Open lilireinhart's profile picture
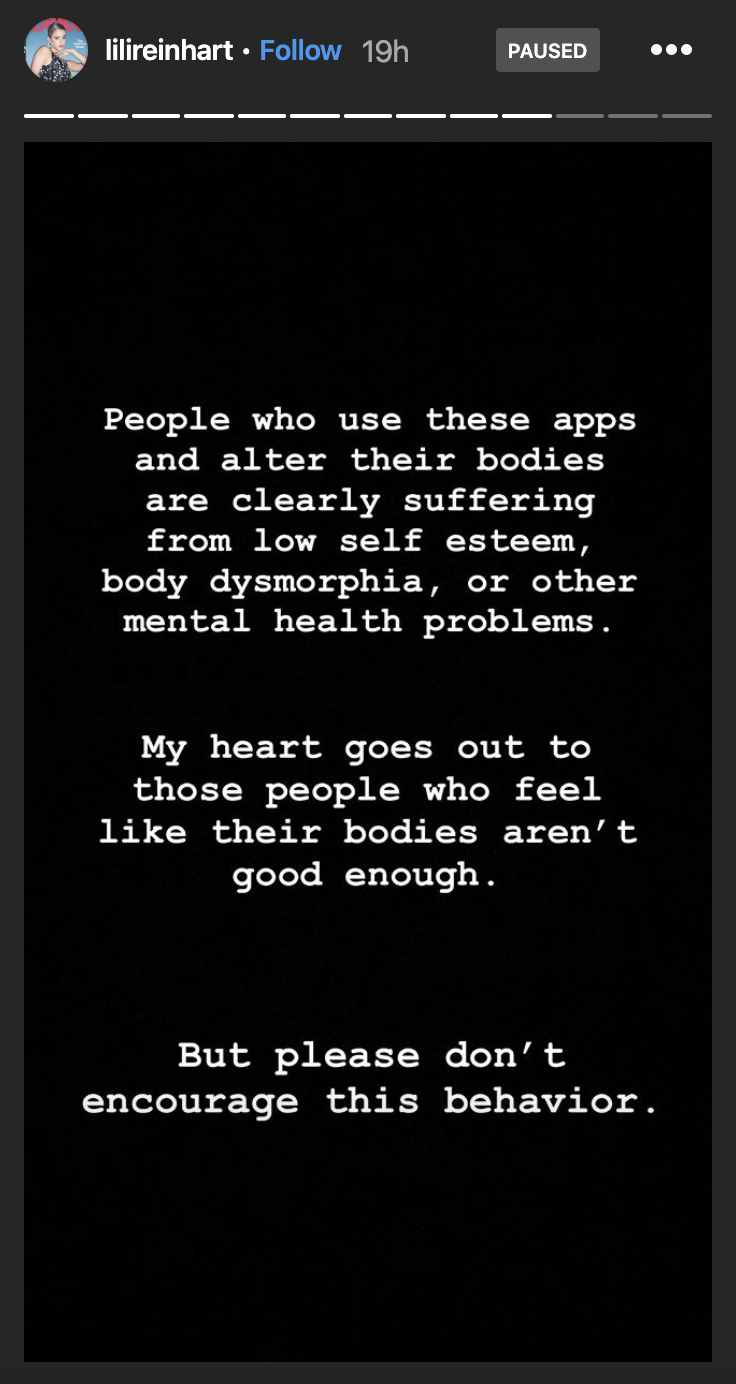736x1384 pixels. tap(56, 50)
